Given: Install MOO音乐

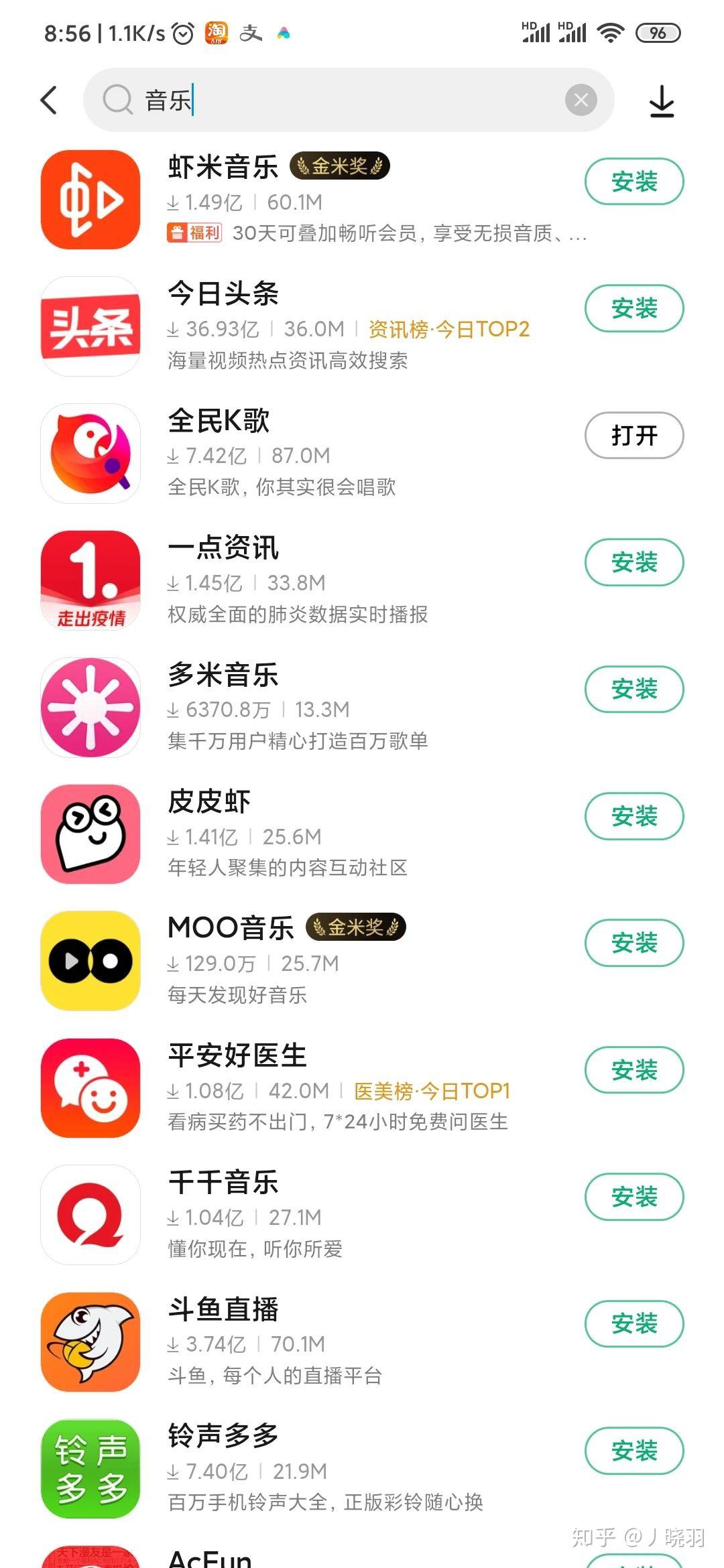Looking at the screenshot, I should coord(633,943).
